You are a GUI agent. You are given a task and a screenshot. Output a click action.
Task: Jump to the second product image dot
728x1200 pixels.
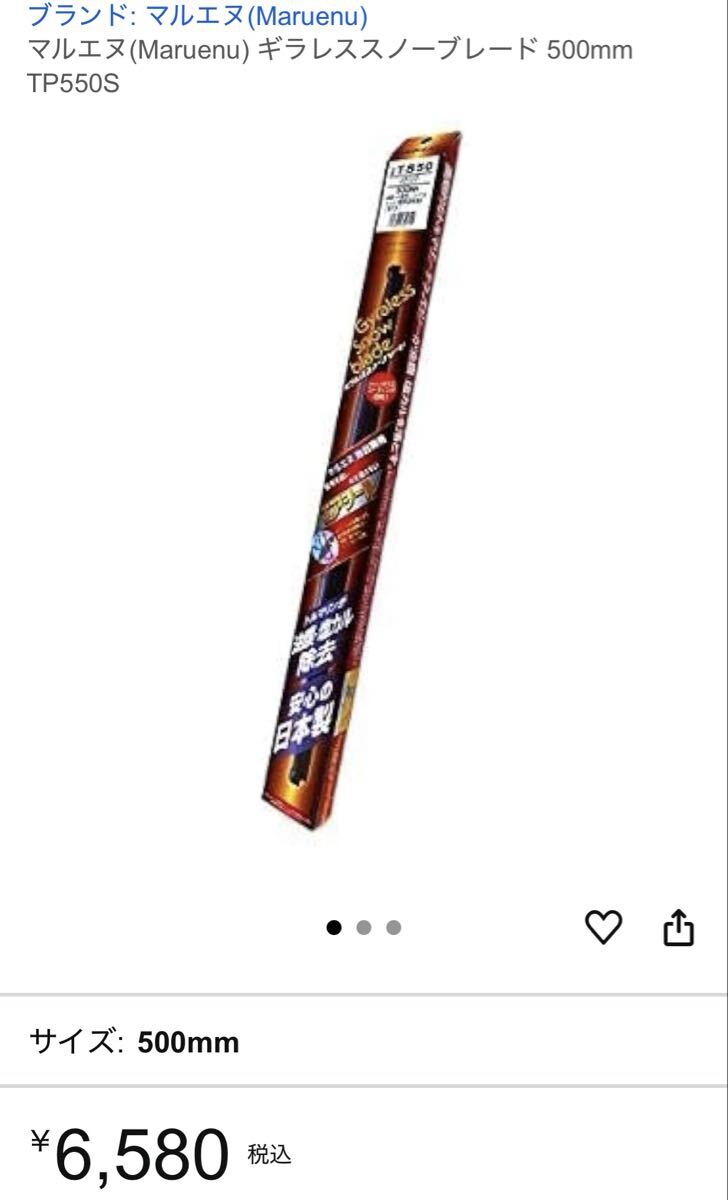coord(364,928)
